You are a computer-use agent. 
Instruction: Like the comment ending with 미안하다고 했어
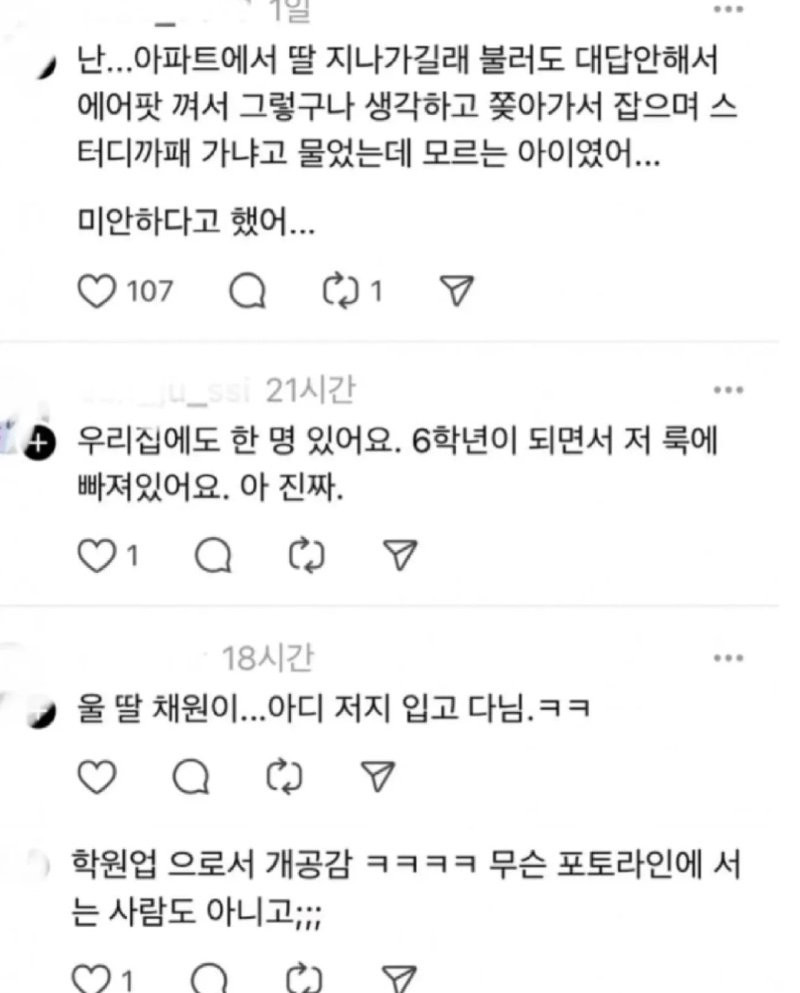pyautogui.click(x=98, y=291)
